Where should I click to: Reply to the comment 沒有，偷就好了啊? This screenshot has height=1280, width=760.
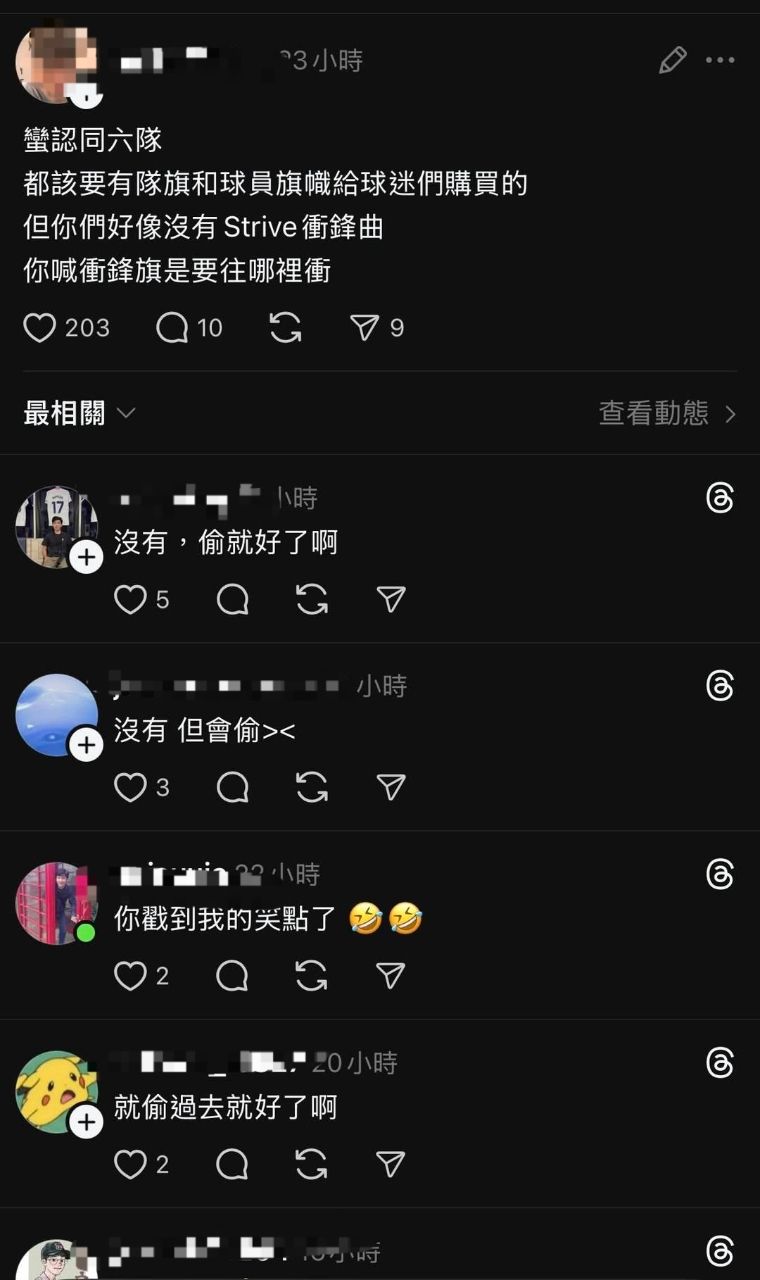pyautogui.click(x=233, y=599)
